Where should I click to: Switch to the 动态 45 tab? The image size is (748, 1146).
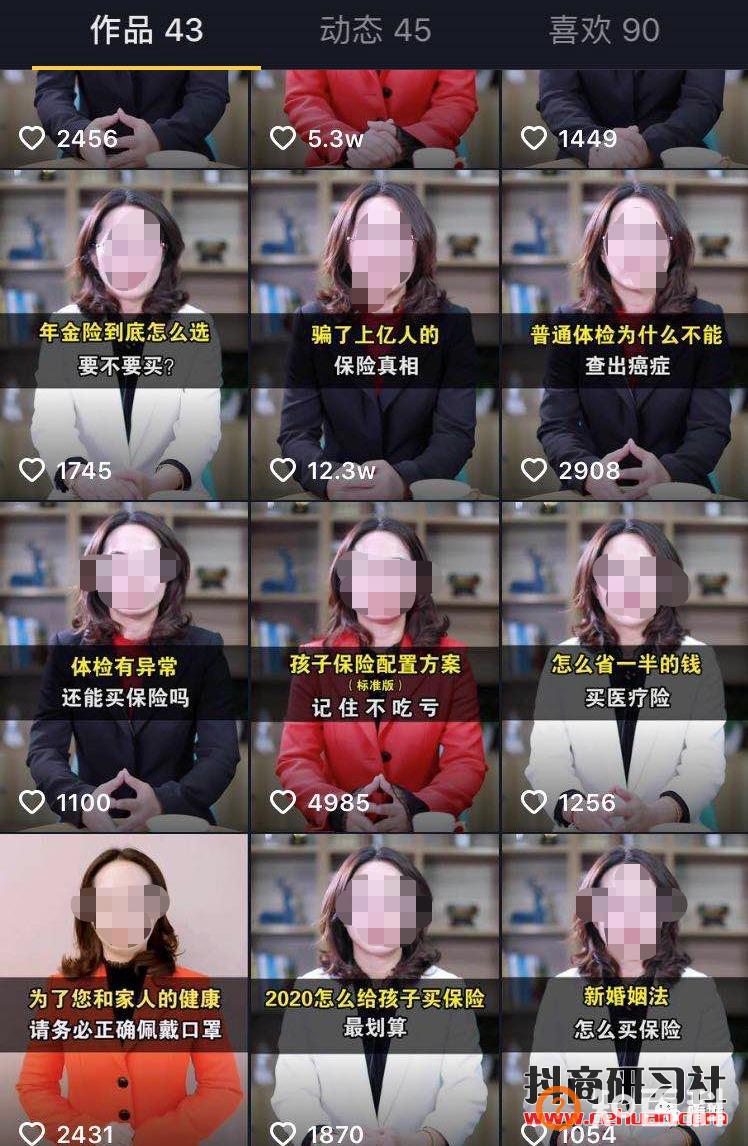pos(375,31)
